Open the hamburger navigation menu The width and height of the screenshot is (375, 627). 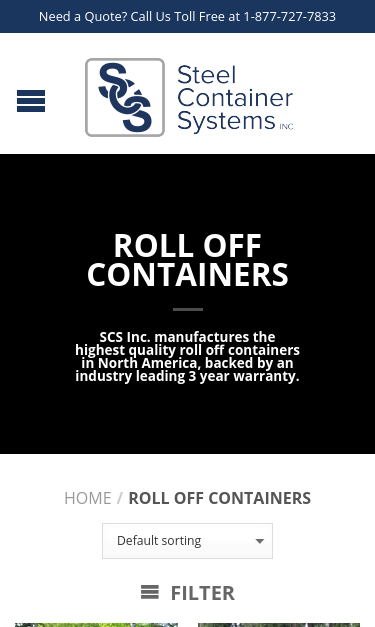tap(31, 101)
